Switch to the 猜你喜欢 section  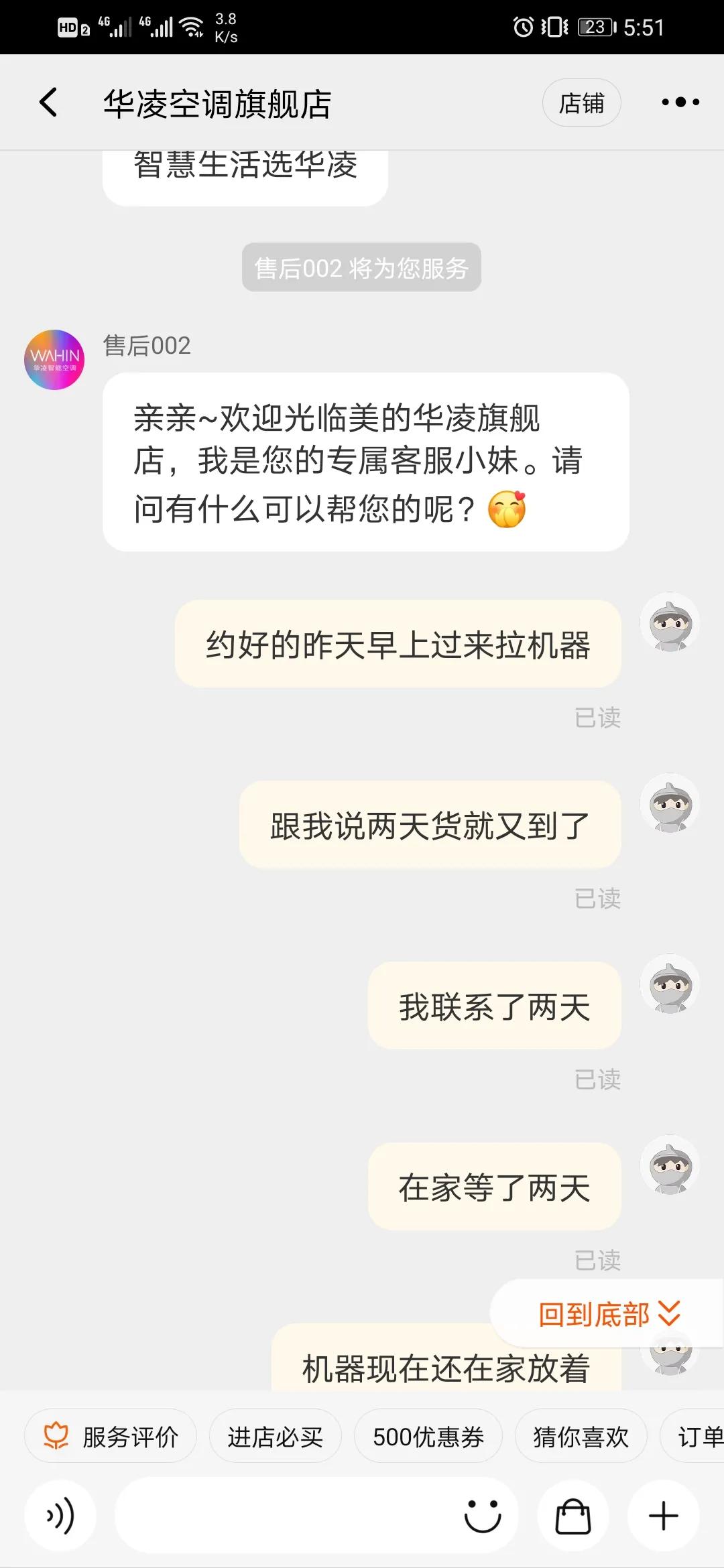(x=579, y=1435)
